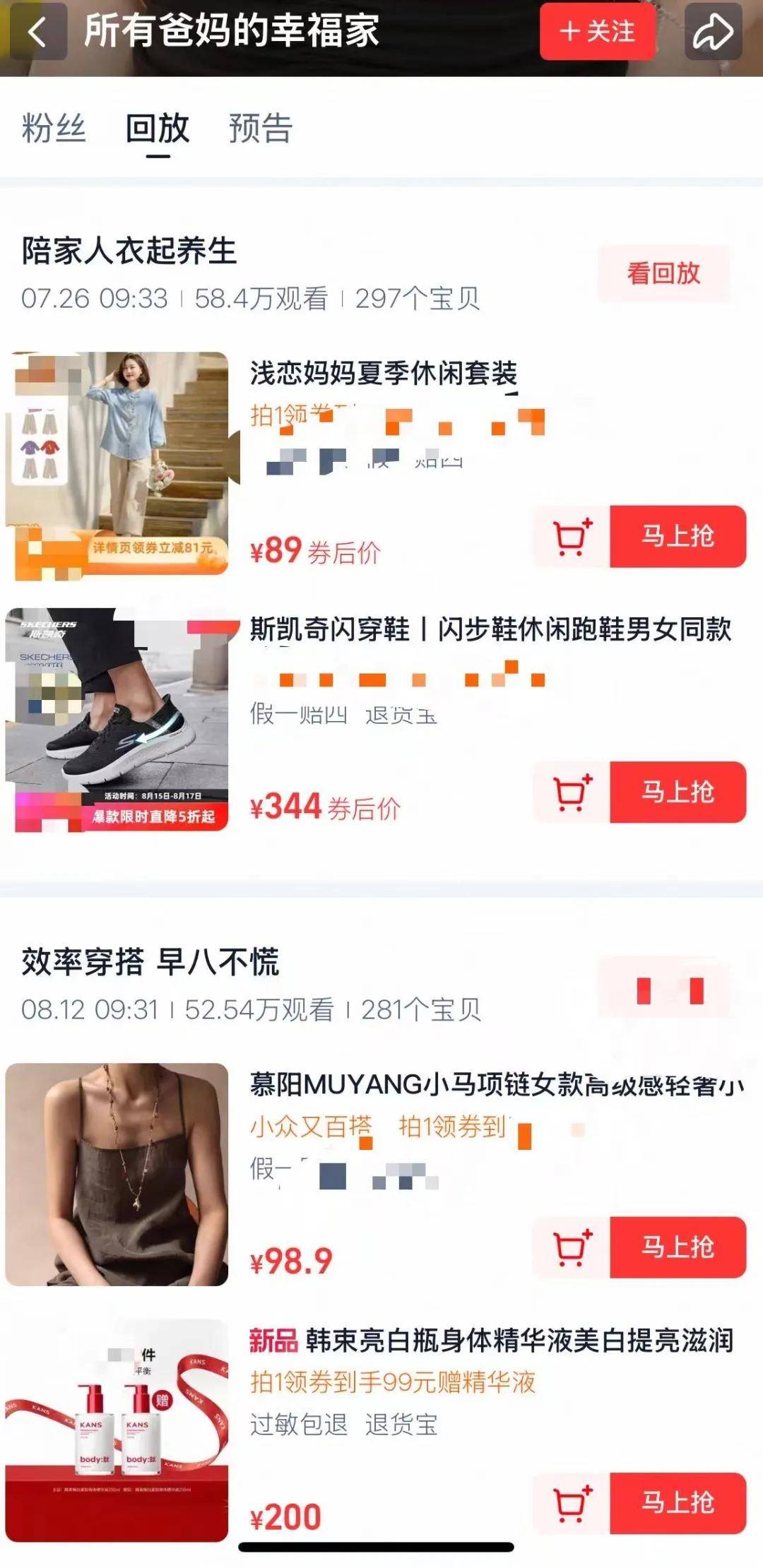Open the 斯凯奇闪穿鞋 product image

(117, 719)
